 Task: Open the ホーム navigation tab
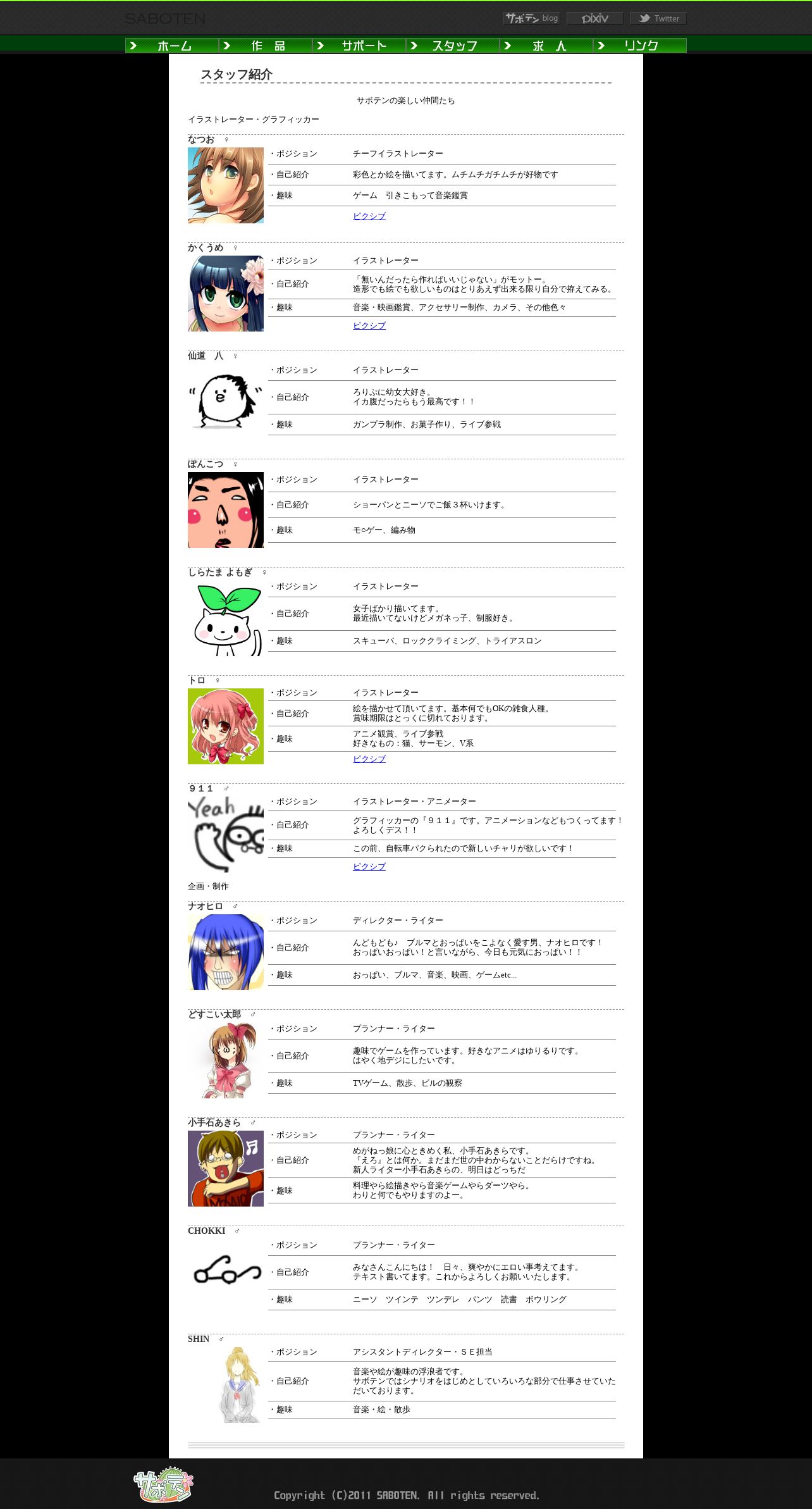coord(172,46)
